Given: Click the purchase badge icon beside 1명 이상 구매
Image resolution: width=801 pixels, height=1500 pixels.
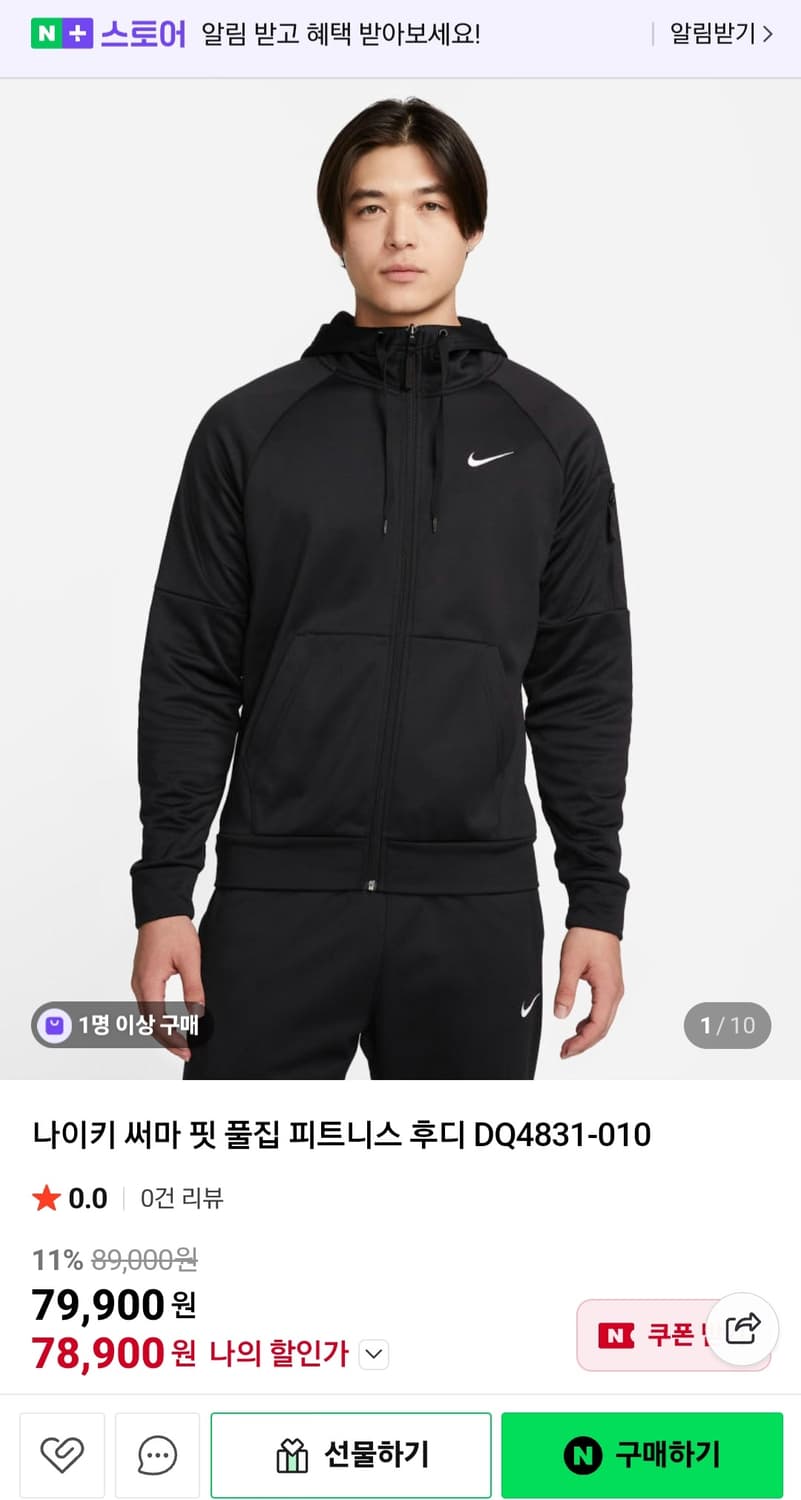Looking at the screenshot, I should 54,1025.
